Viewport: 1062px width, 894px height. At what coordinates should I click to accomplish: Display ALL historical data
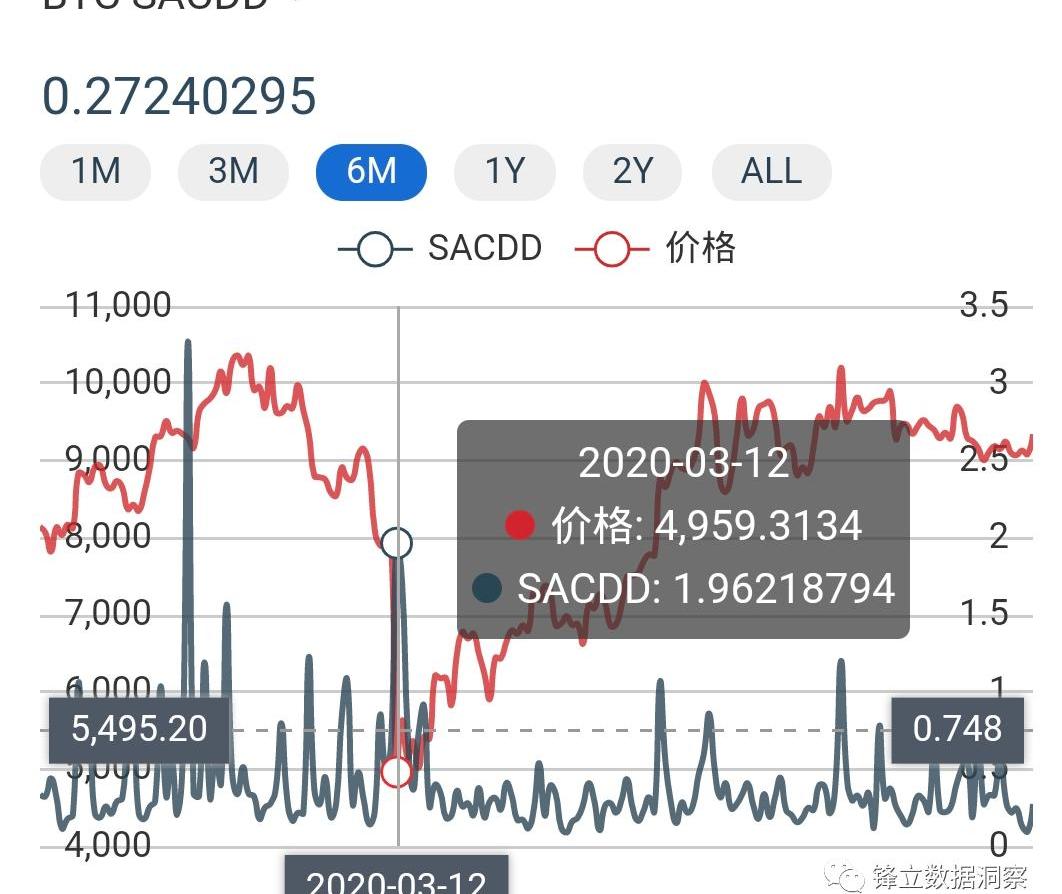coord(771,172)
